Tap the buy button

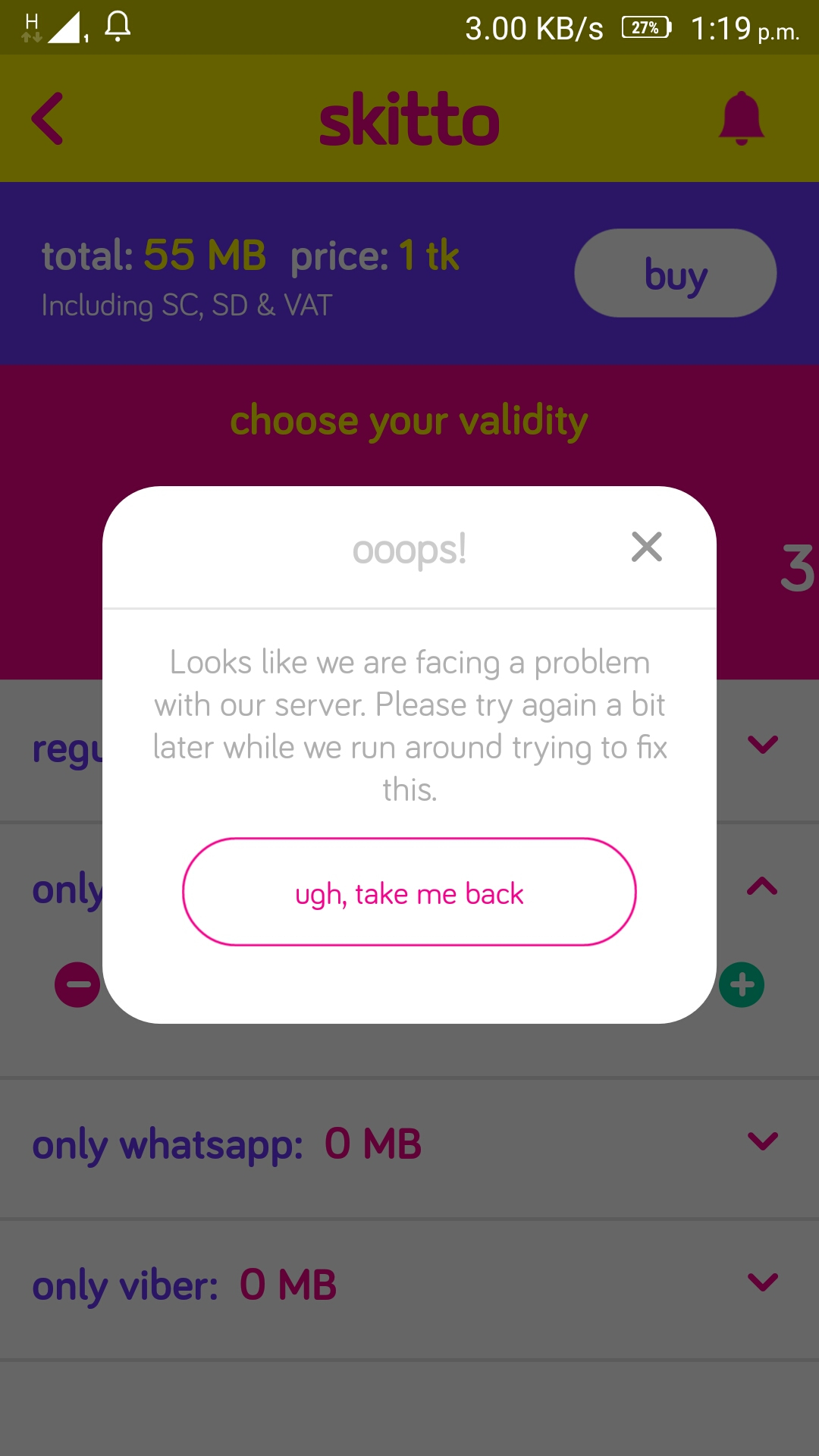point(676,273)
